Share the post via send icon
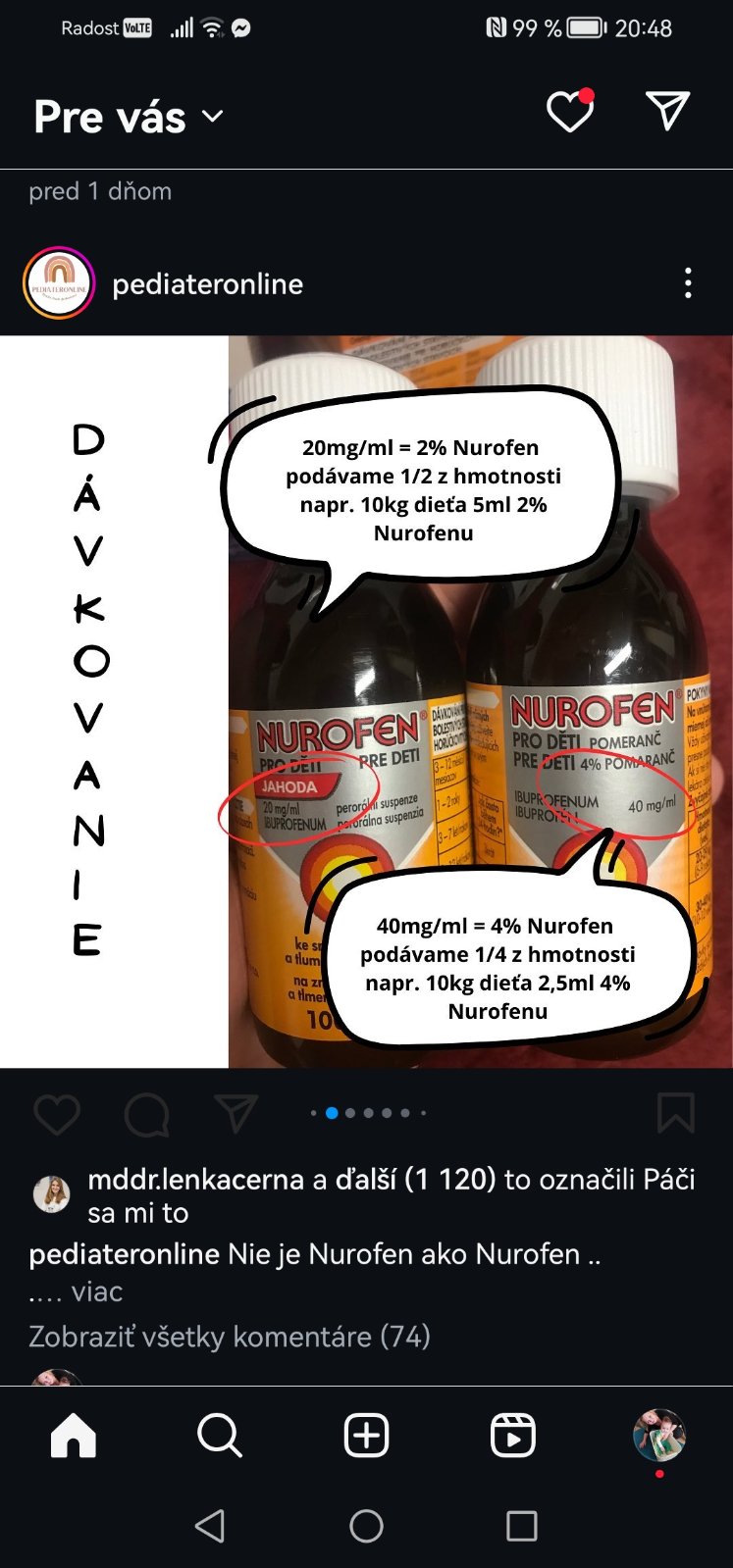Image resolution: width=733 pixels, height=1568 pixels. point(236,1114)
